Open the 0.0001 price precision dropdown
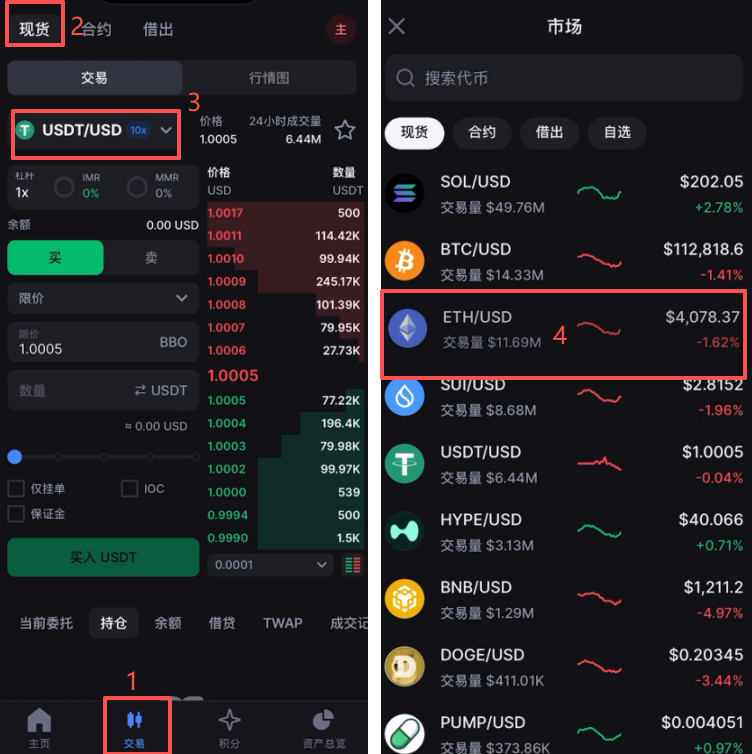Viewport: 752px width, 754px height. [x=270, y=565]
